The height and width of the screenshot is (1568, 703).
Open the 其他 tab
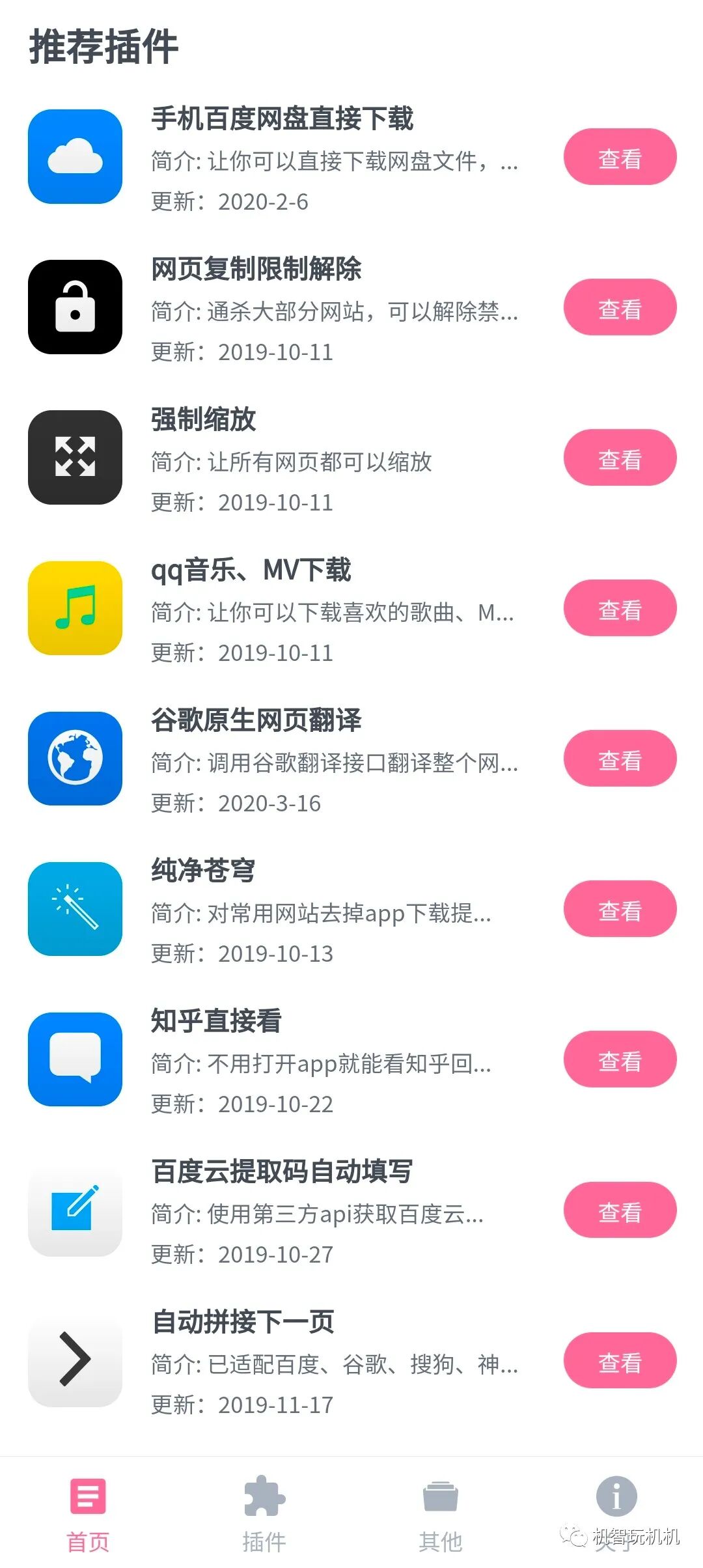pyautogui.click(x=441, y=1512)
